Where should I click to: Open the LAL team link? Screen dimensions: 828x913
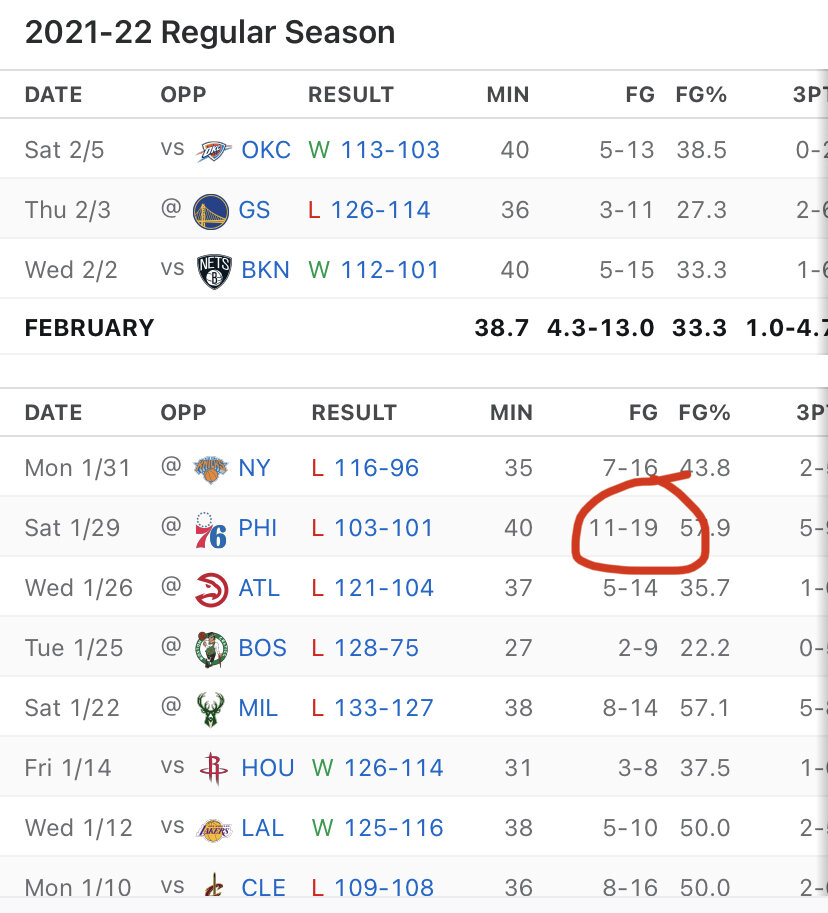point(262,828)
